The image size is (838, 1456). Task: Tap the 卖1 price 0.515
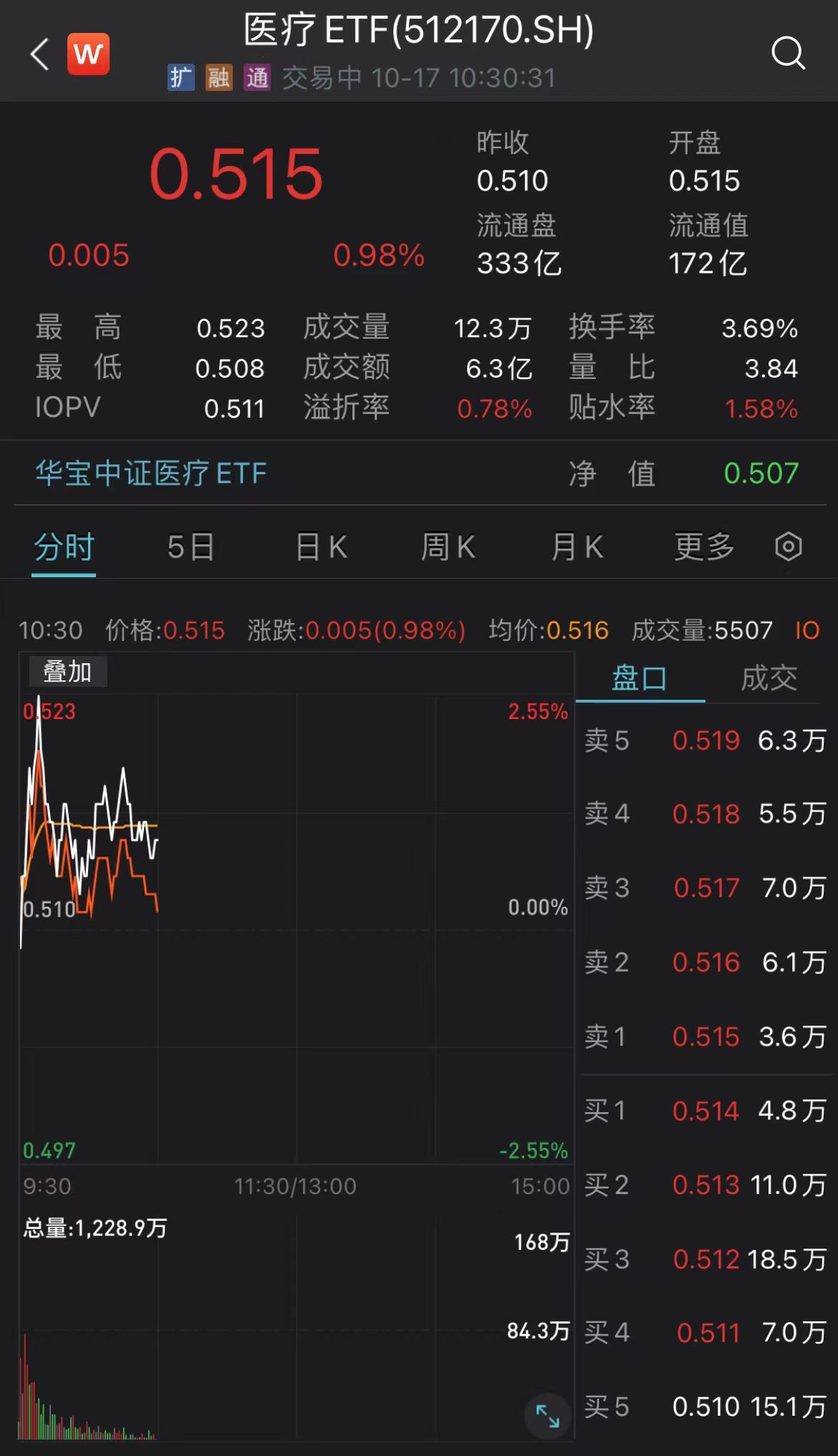(x=706, y=1037)
